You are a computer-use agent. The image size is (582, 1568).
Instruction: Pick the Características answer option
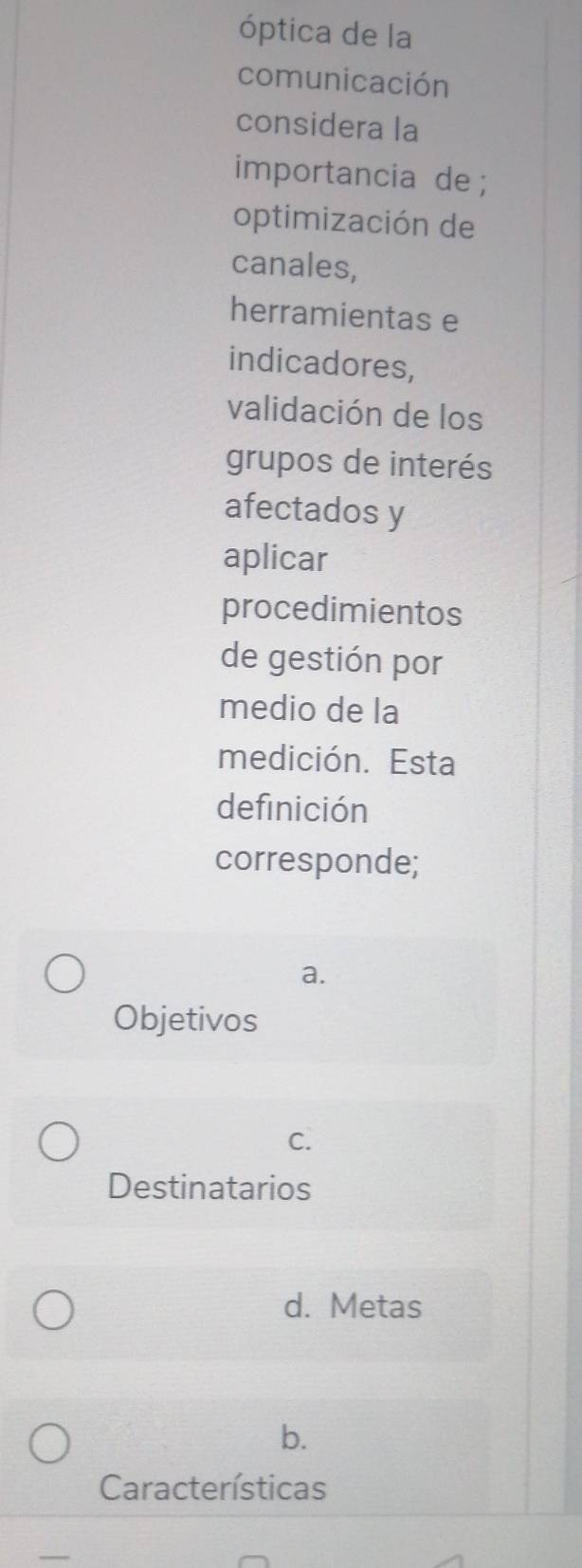[48, 1444]
